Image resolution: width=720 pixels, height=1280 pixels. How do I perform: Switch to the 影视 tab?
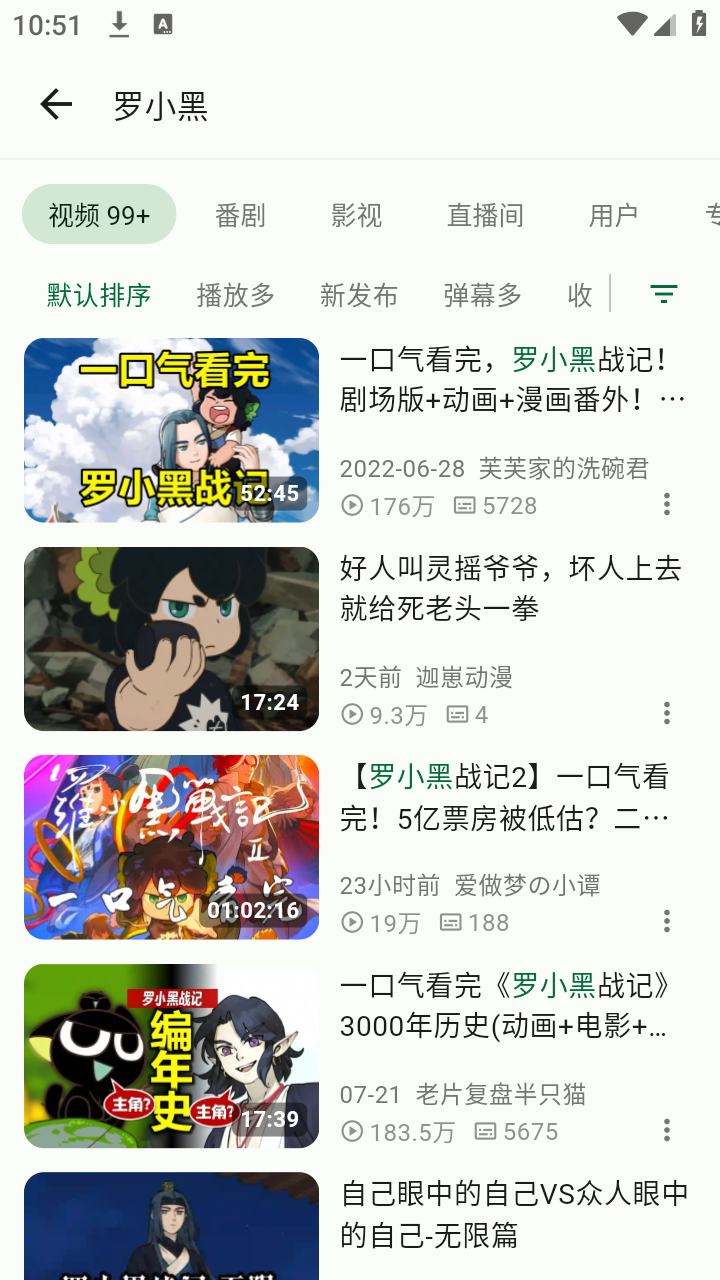[x=356, y=215]
